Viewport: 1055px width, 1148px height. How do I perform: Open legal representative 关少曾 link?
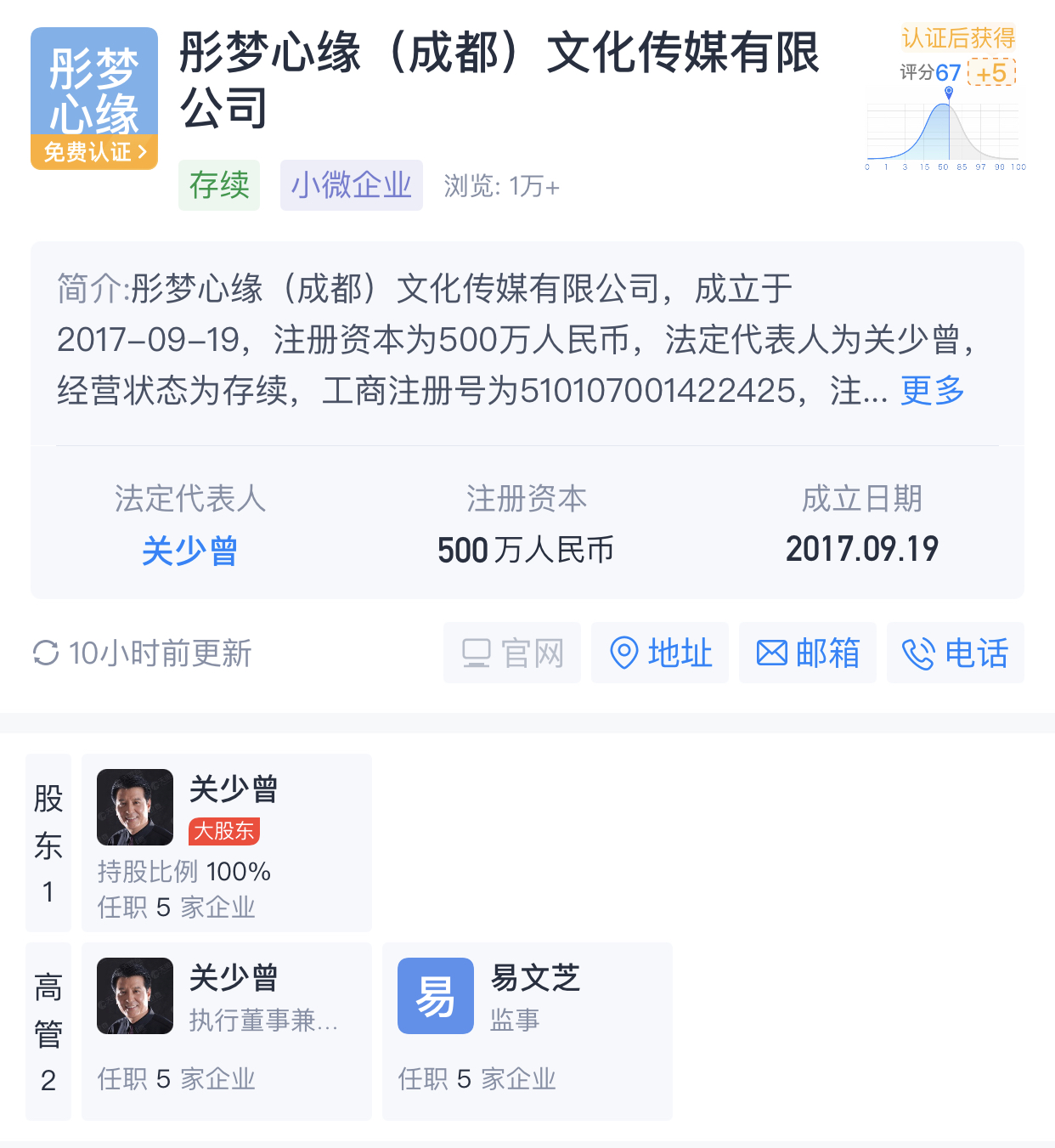pyautogui.click(x=189, y=551)
